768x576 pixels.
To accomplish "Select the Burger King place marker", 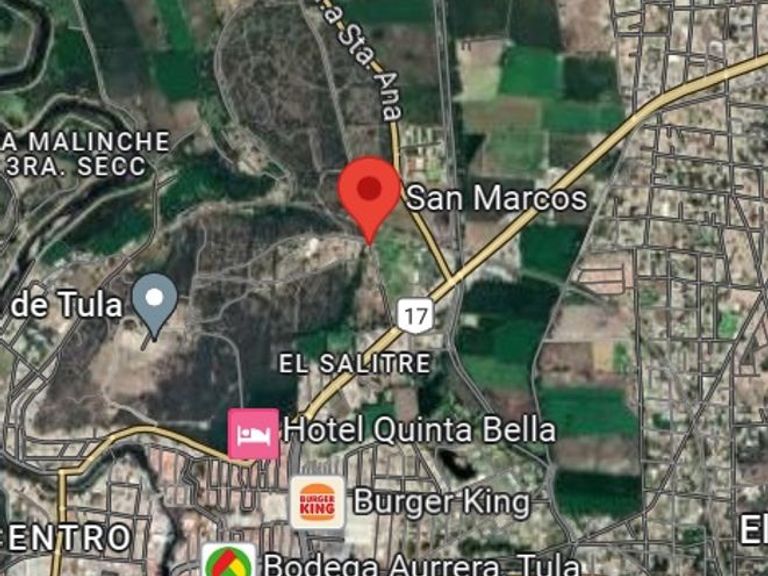I will [317, 501].
